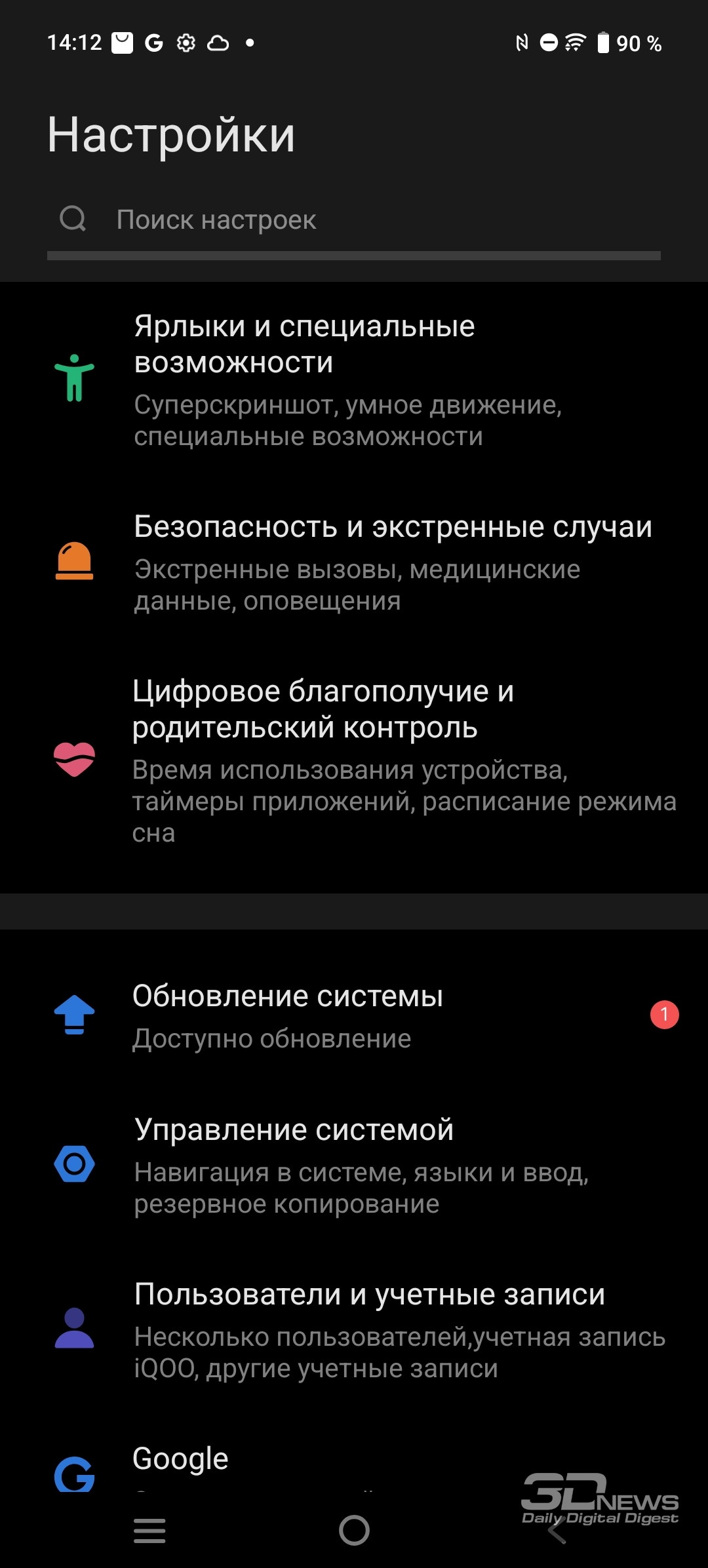Image resolution: width=708 pixels, height=1568 pixels.
Task: Open "Управление системой" settings
Action: pyautogui.click(x=354, y=1166)
